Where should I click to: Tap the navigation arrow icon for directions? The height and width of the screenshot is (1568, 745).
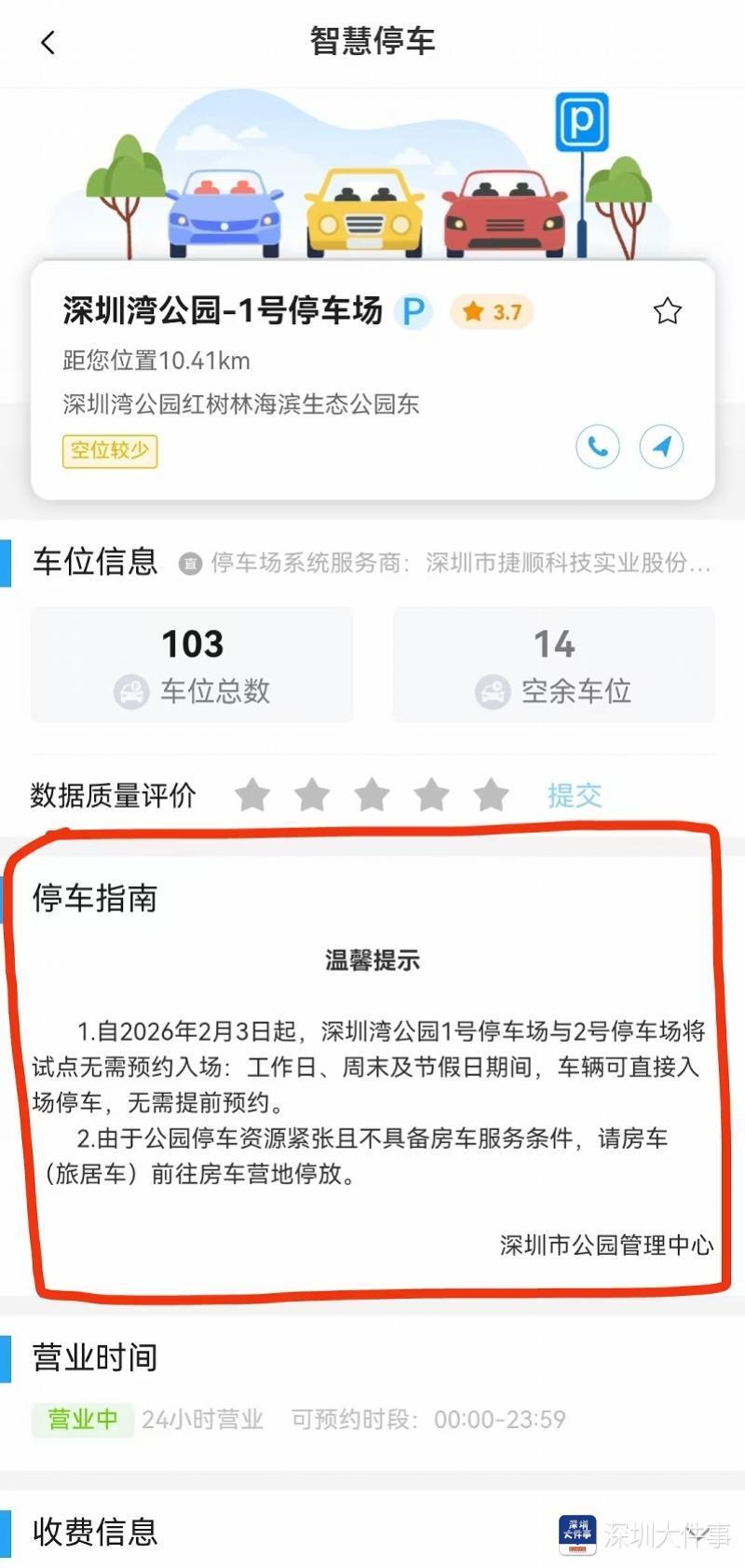click(x=661, y=447)
